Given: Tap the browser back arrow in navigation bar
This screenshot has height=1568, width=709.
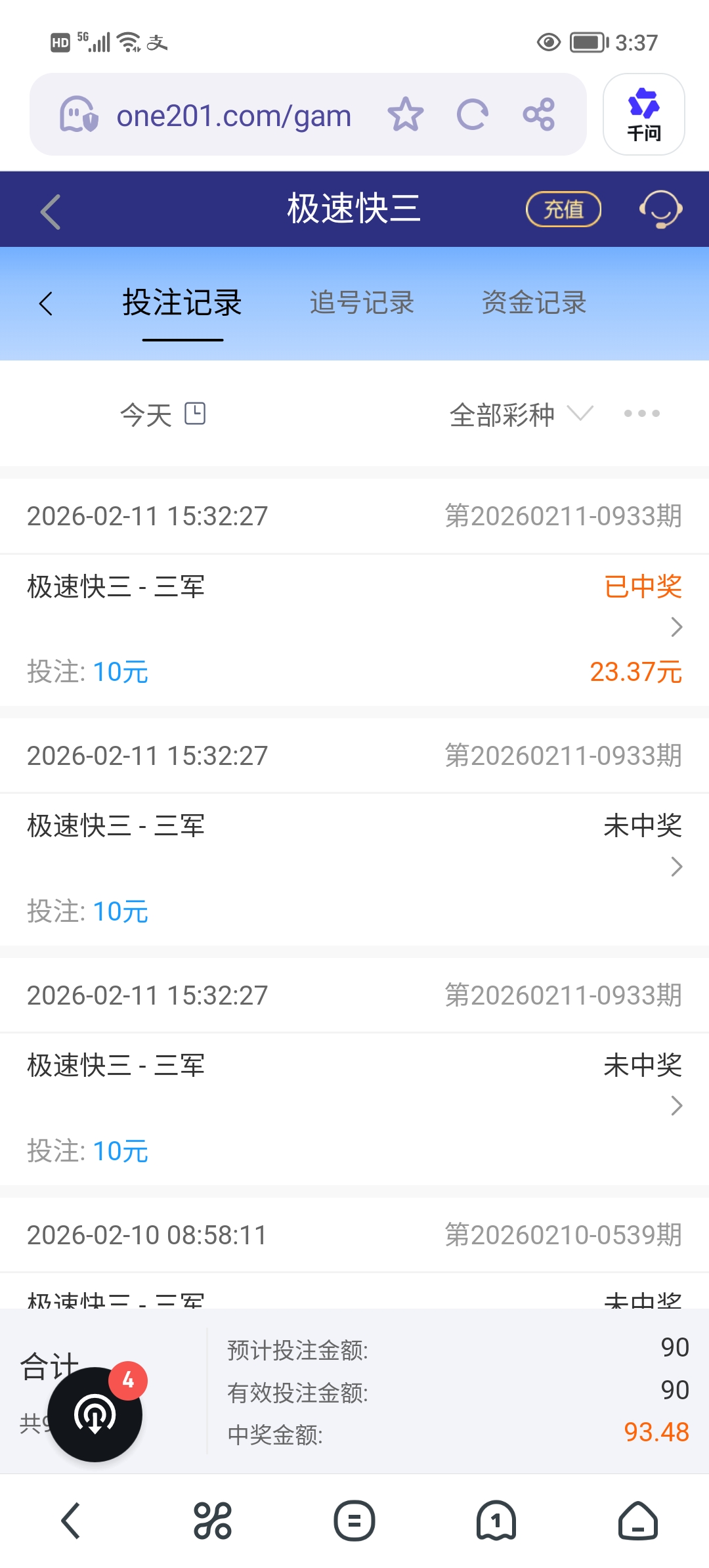Looking at the screenshot, I should click(71, 1520).
